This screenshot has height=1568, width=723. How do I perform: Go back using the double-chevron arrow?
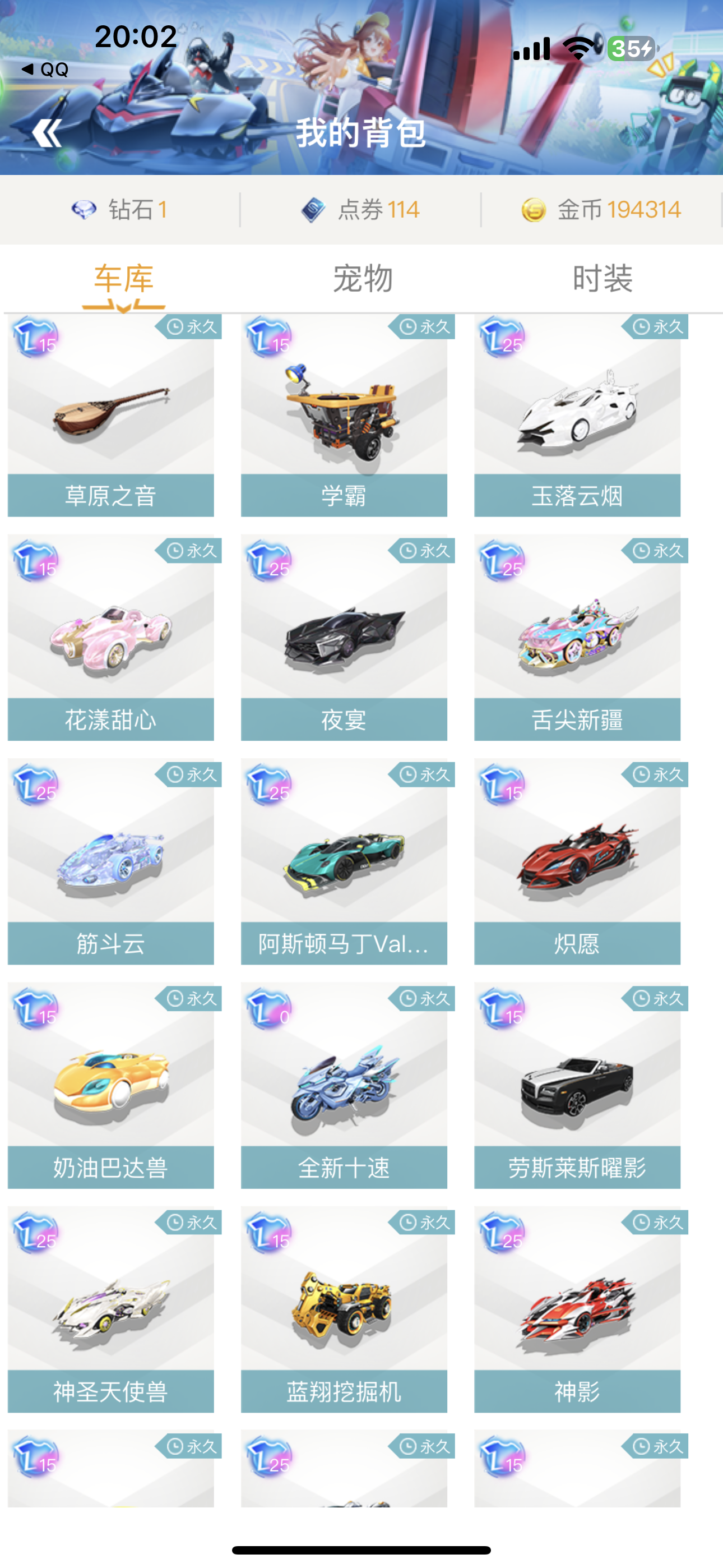pyautogui.click(x=47, y=133)
